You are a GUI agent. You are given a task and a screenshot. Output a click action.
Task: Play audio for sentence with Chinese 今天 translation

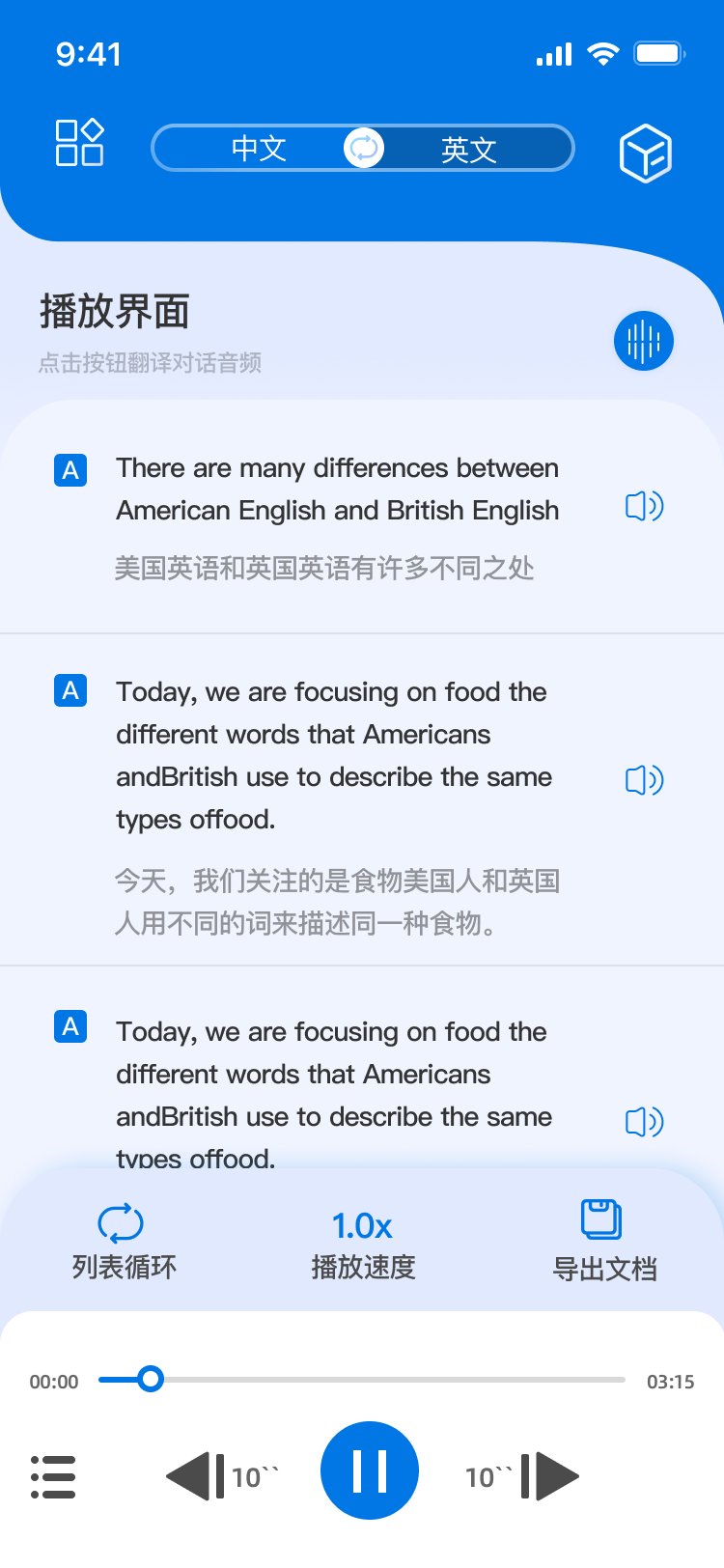coord(644,779)
